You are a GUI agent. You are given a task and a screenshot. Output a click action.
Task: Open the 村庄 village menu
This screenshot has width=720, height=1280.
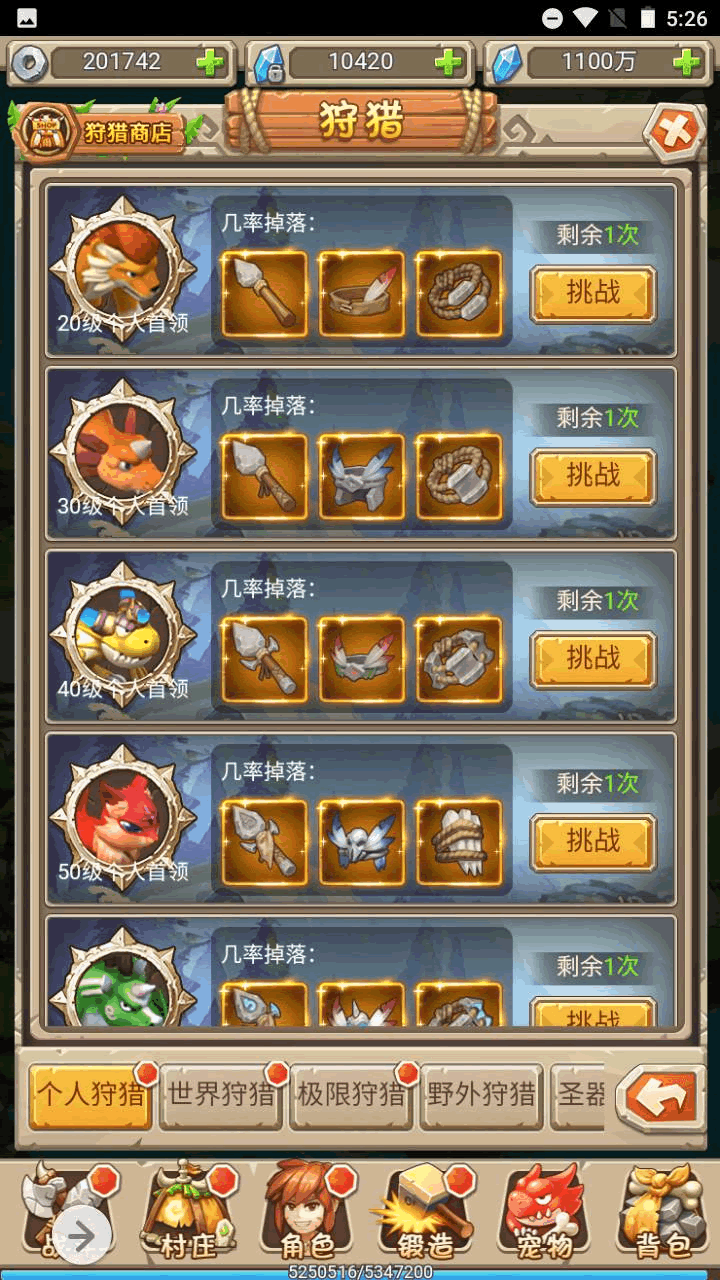(x=187, y=1215)
